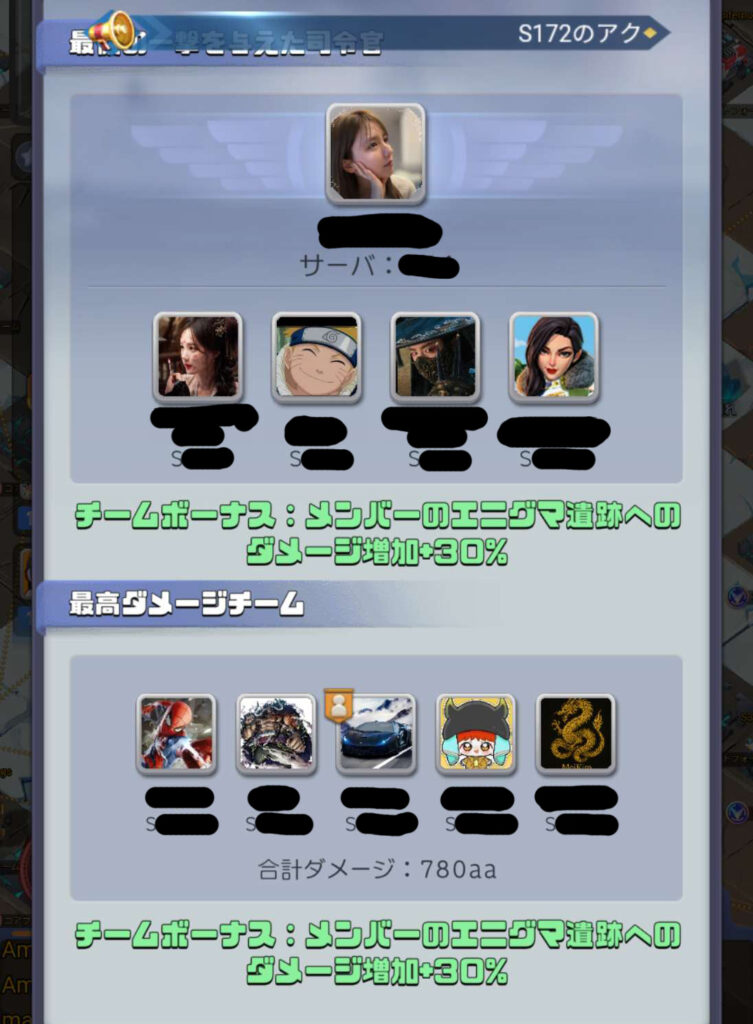Open the top commander's profile avatar

tap(375, 152)
